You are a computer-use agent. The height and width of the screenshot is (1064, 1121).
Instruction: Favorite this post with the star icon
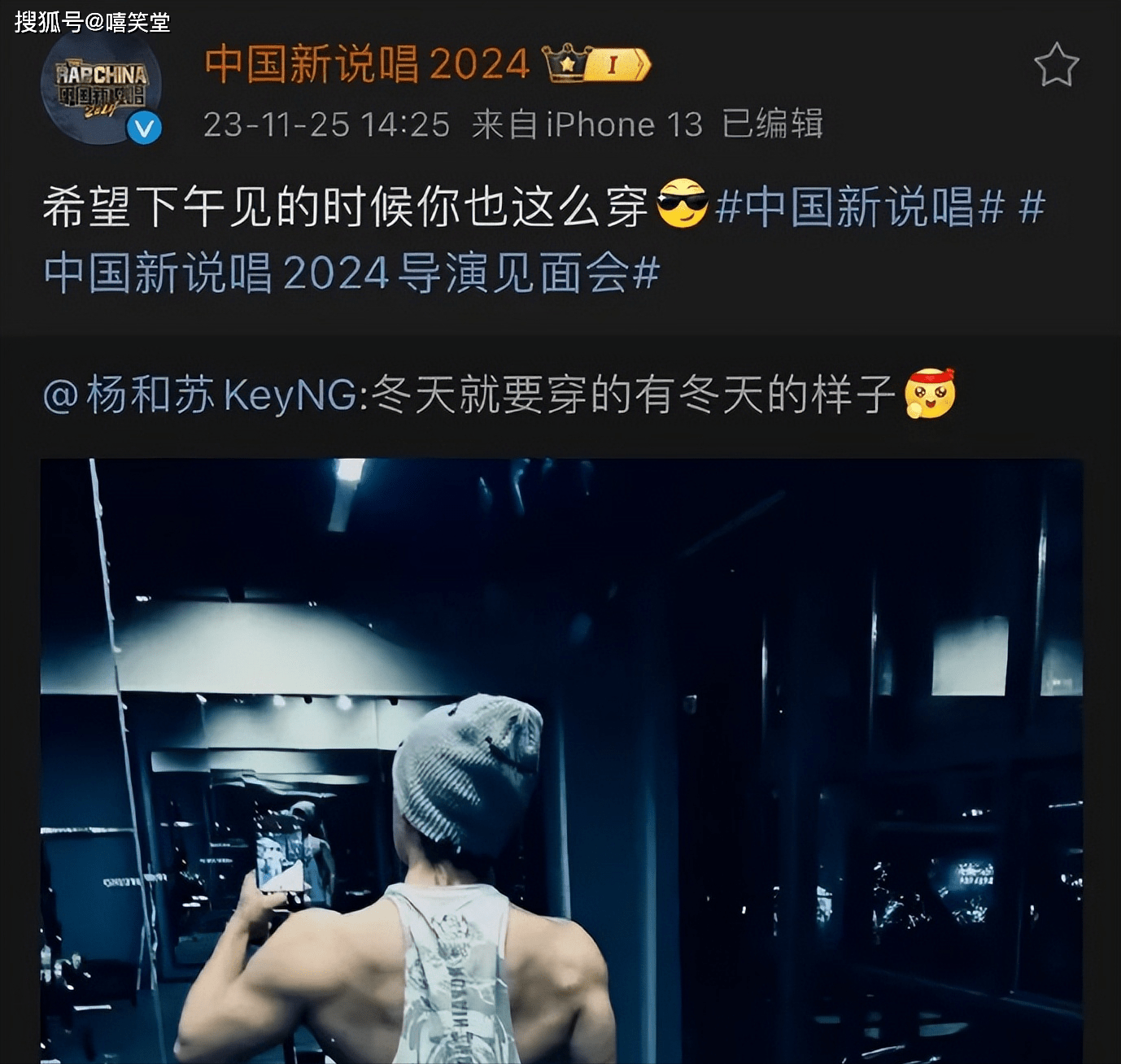click(1056, 65)
